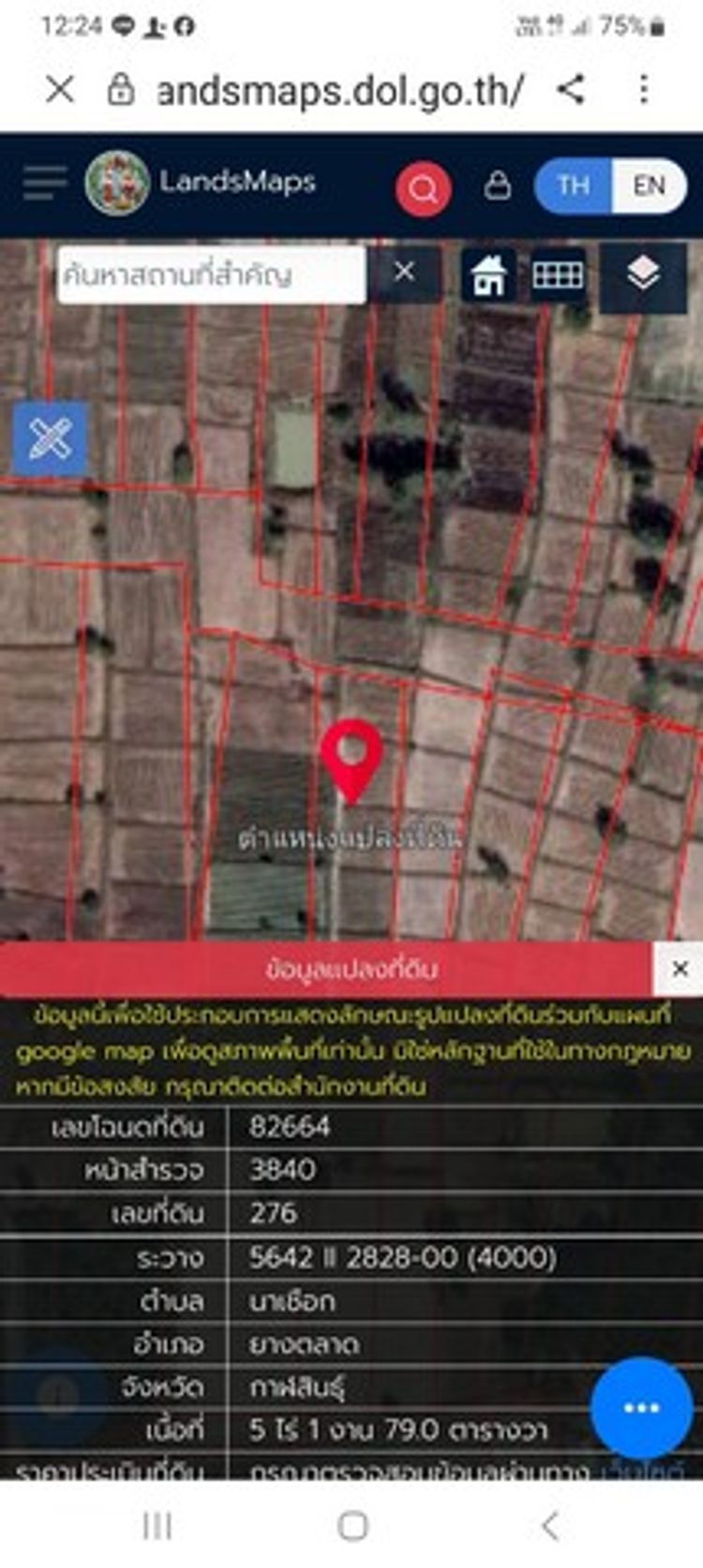Open the blue three-dots floating button

pyautogui.click(x=641, y=1407)
